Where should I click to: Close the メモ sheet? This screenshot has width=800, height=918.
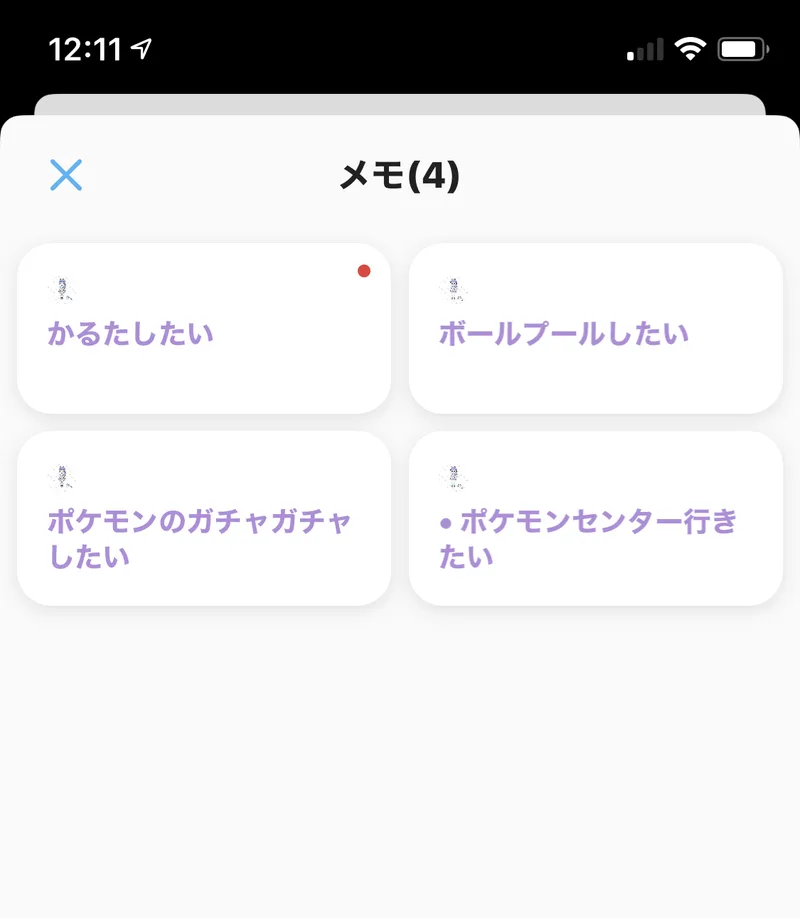coord(66,175)
